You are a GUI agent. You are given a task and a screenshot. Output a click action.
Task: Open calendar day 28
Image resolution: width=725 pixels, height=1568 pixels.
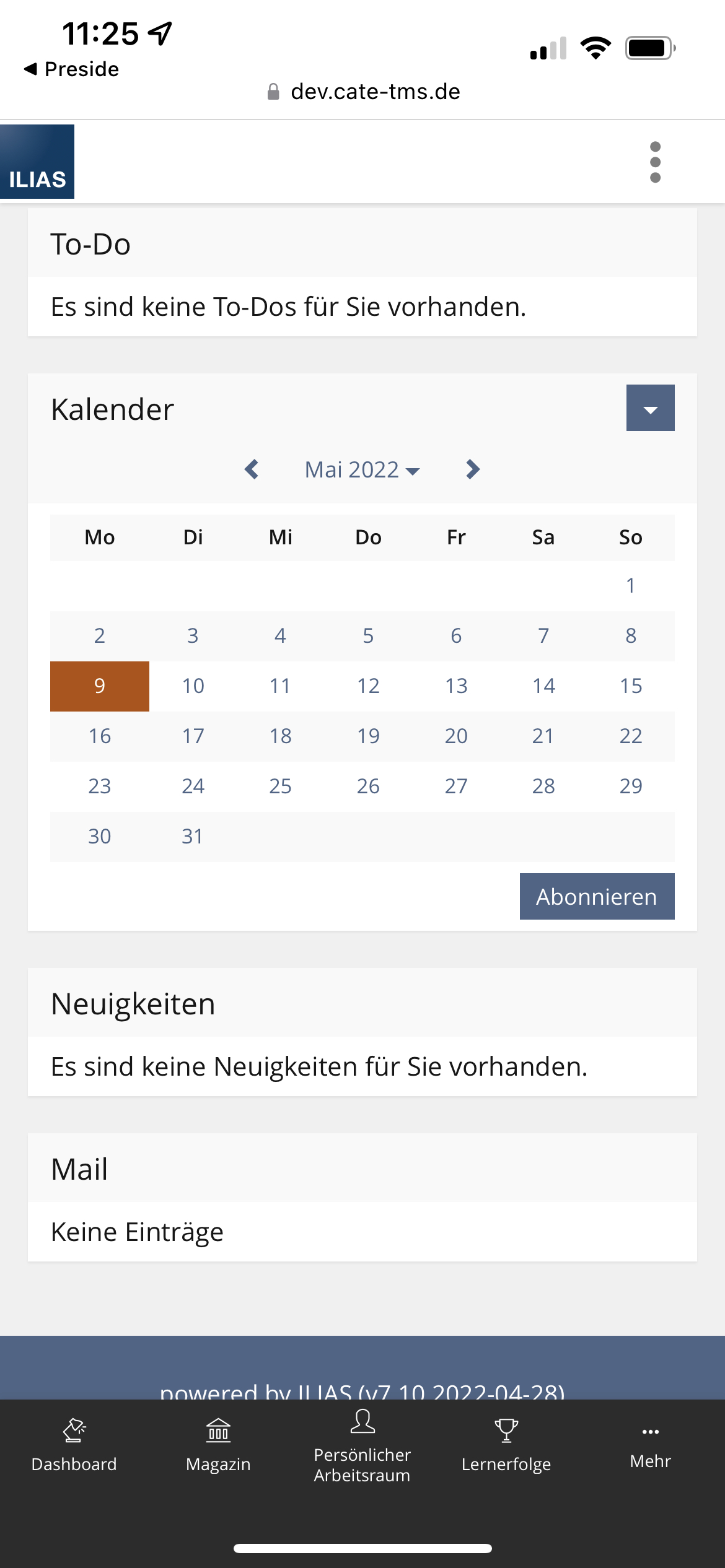(543, 786)
